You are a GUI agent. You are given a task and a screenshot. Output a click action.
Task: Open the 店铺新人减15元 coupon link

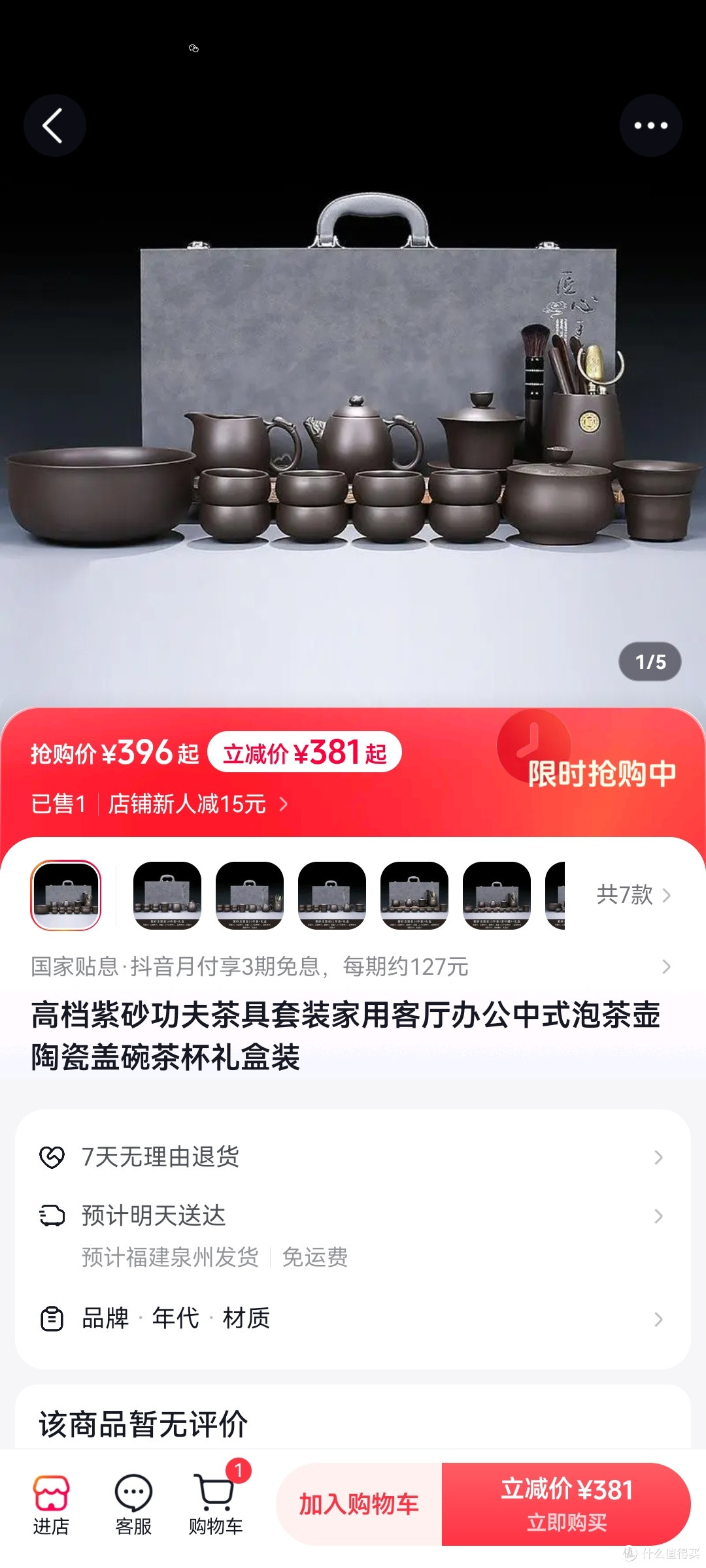(x=198, y=804)
